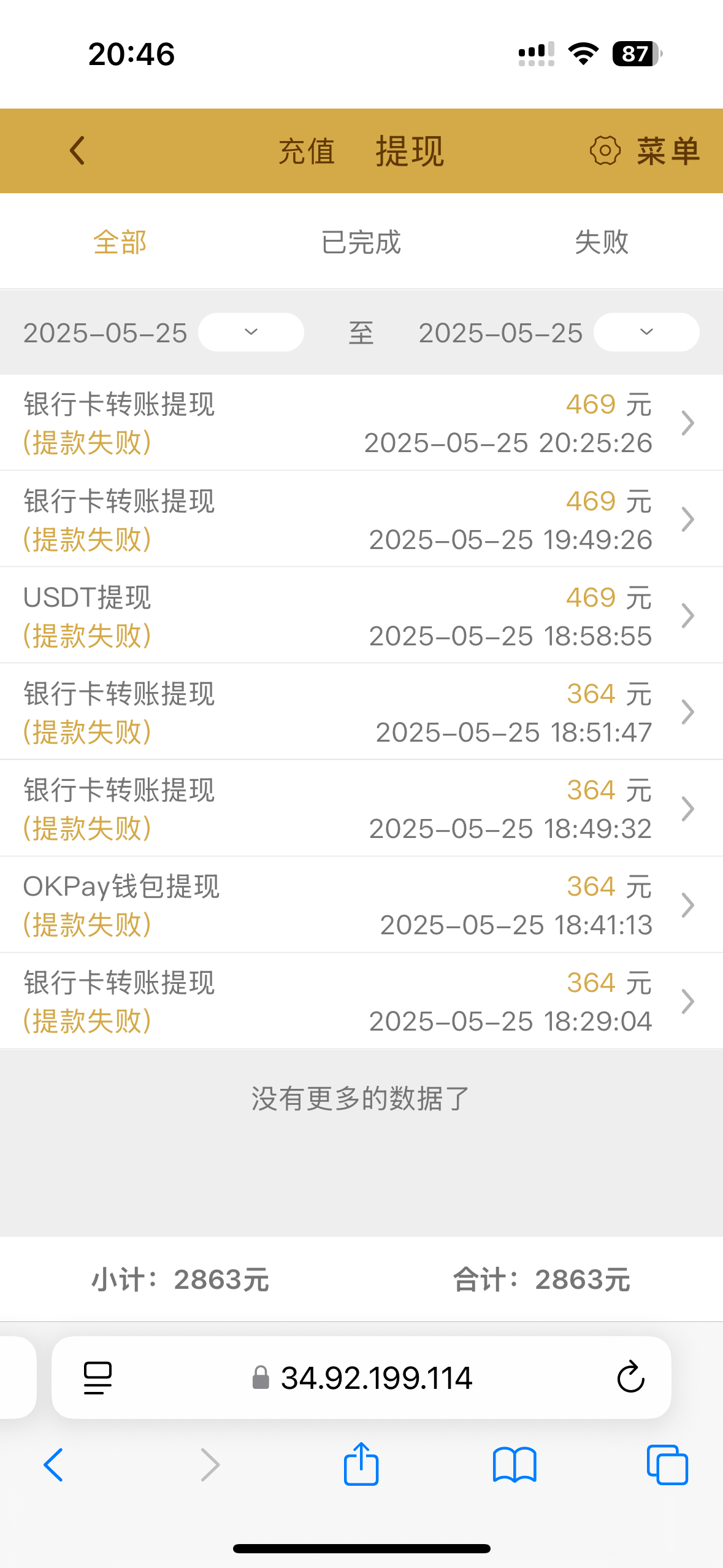Open the 469 元 withdrawal from 20:25:26

(x=361, y=423)
